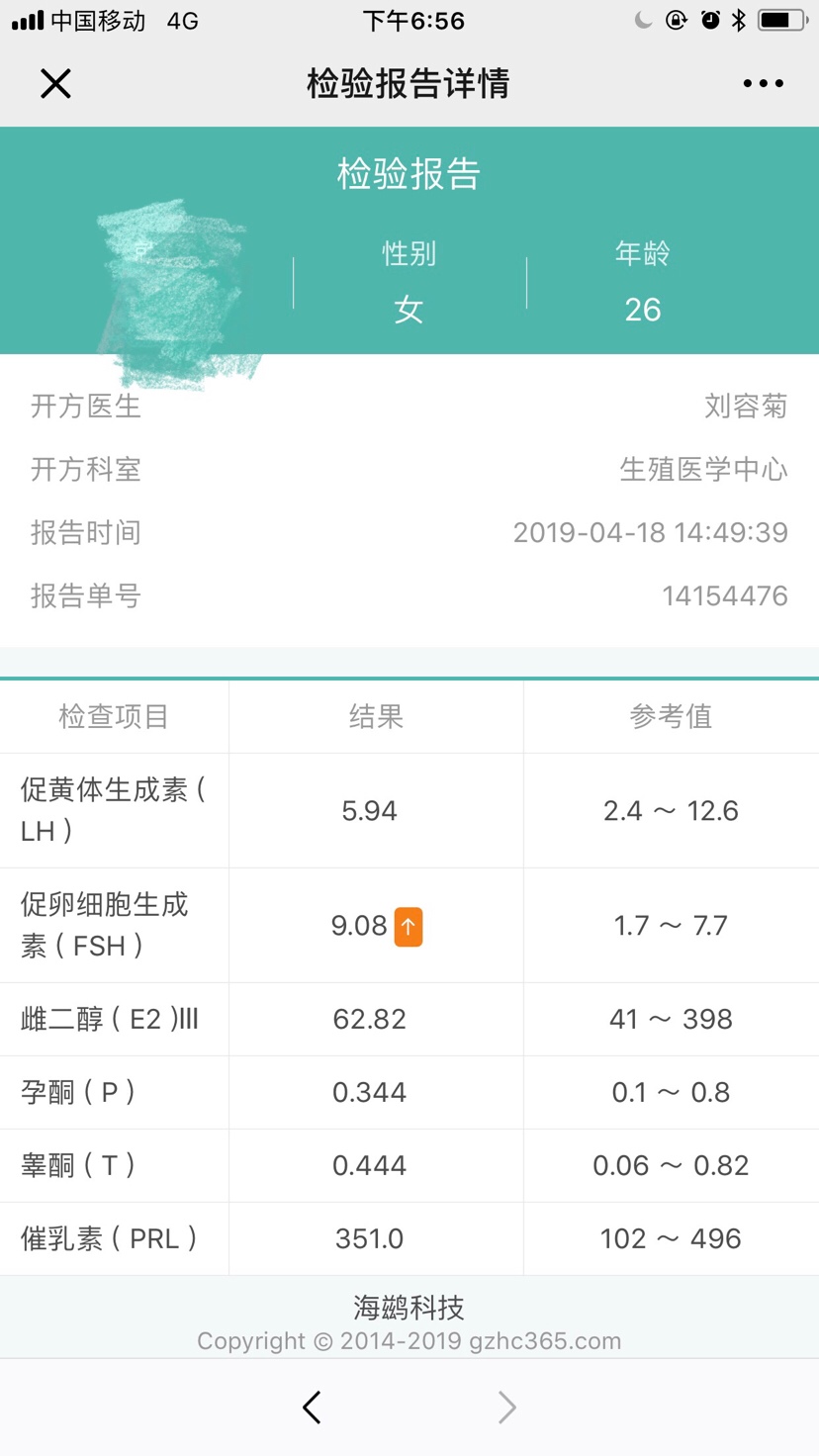Screen dimensions: 819x1456
Task: Tap the orange up-arrow next to FSH result
Action: (409, 925)
